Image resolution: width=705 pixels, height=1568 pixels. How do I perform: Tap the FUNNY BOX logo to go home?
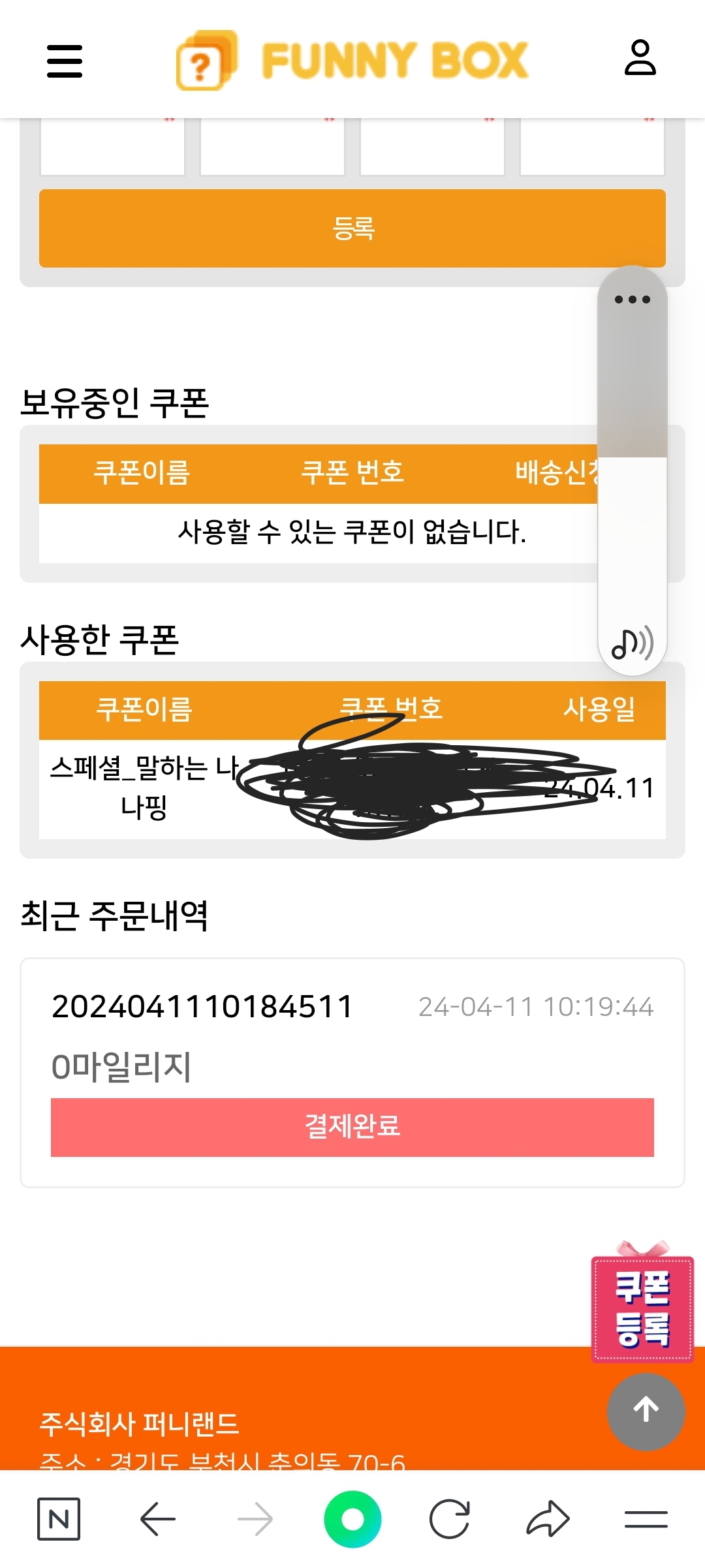(x=352, y=60)
